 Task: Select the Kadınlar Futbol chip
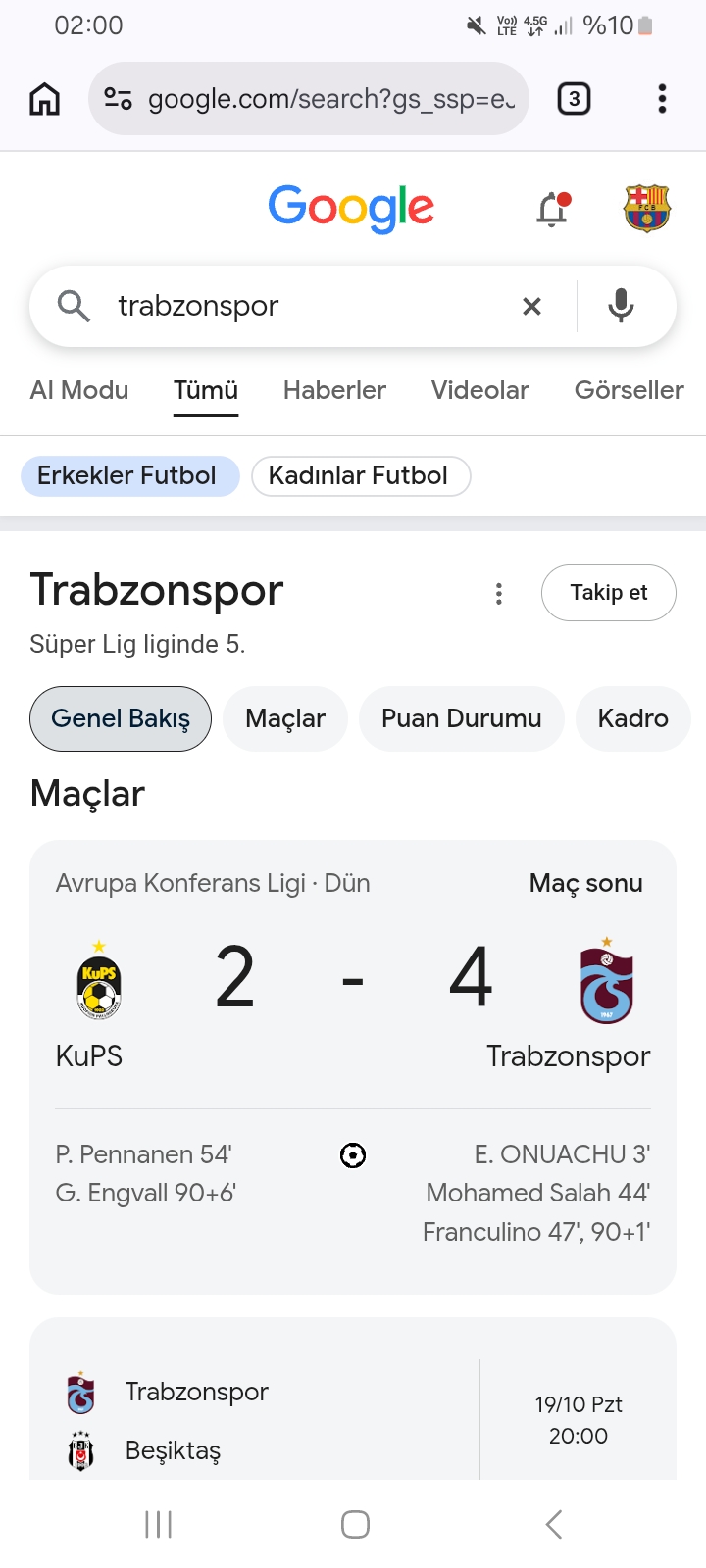coord(361,476)
